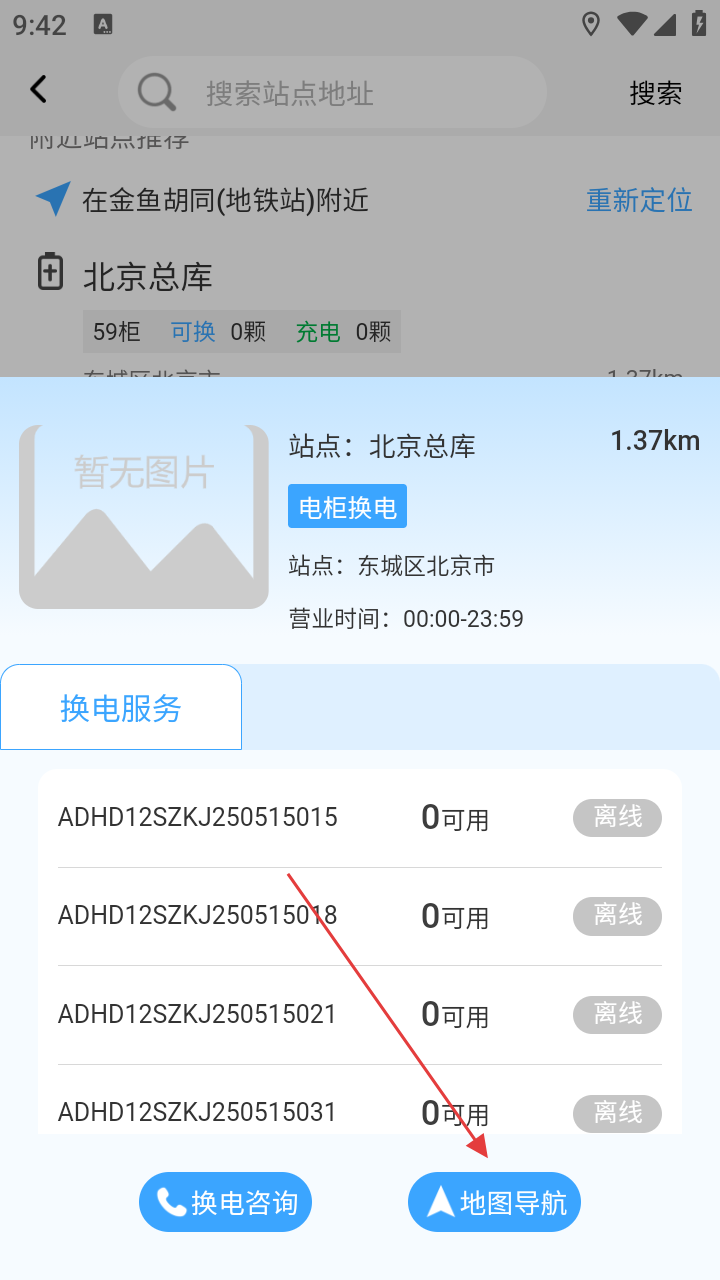720x1280 pixels.
Task: Open cabinet ADHD12SZKJ250515018
Action: (359, 916)
